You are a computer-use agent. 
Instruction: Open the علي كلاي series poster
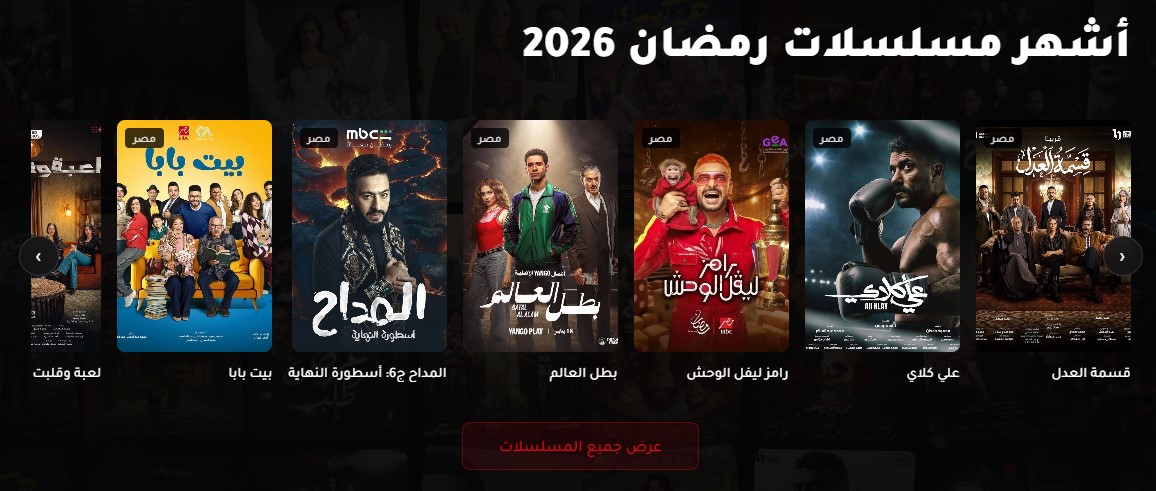click(x=882, y=236)
